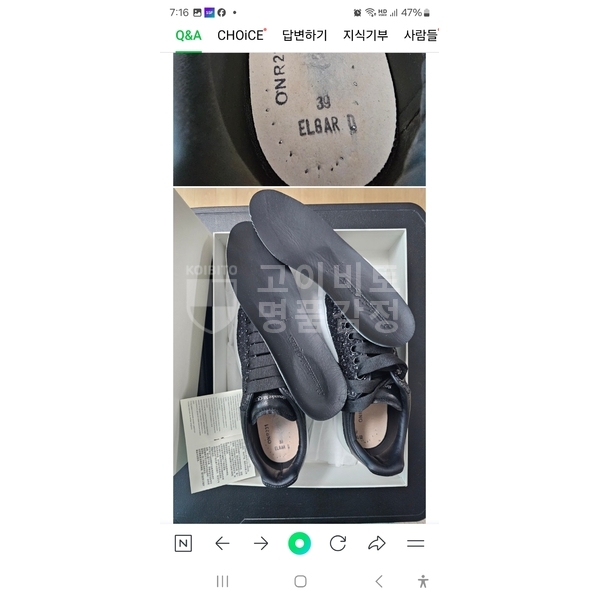Open the CHOiCE tab
The height and width of the screenshot is (600, 600).
coord(242,35)
